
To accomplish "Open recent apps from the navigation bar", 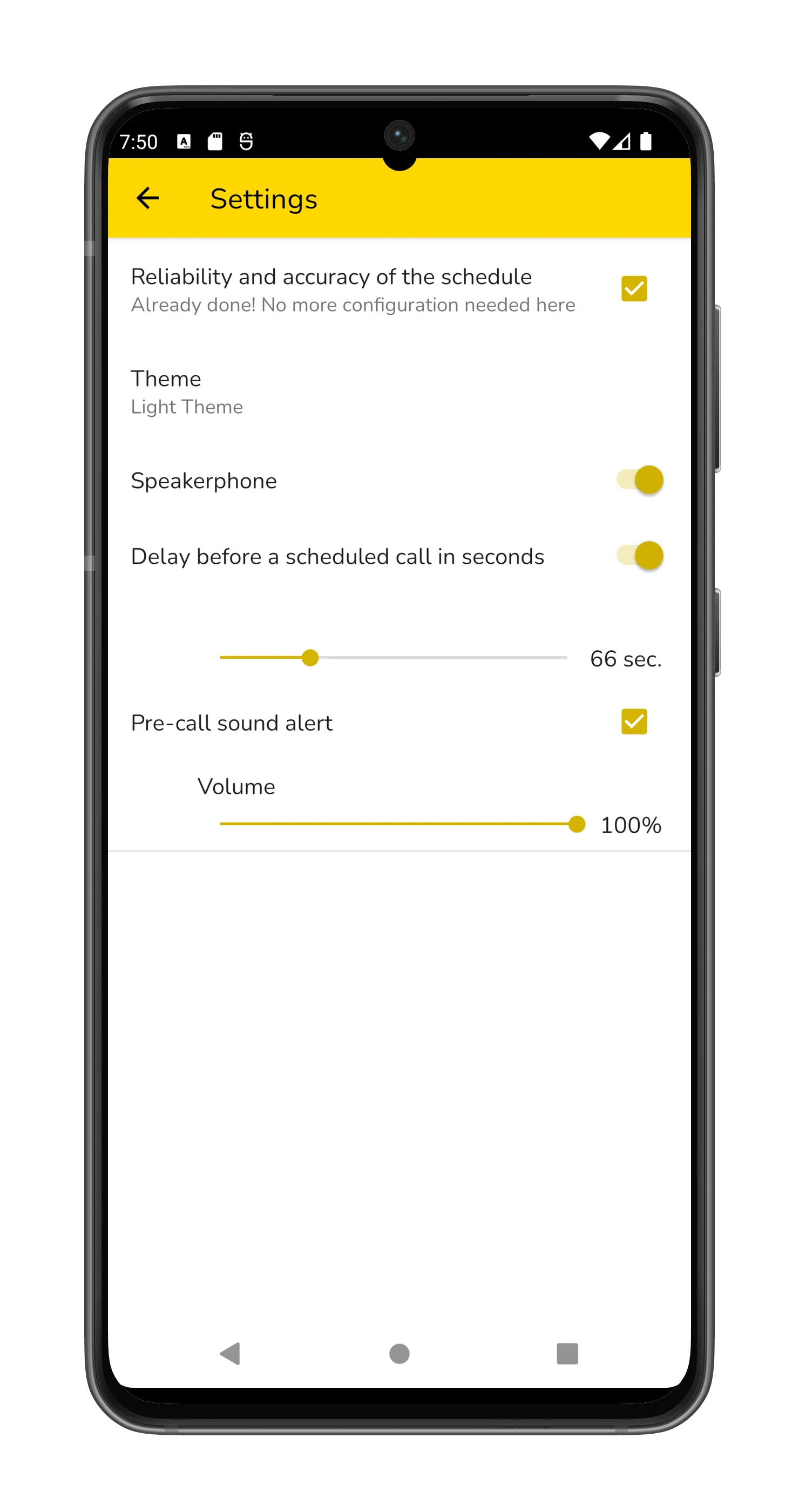I will point(567,1354).
